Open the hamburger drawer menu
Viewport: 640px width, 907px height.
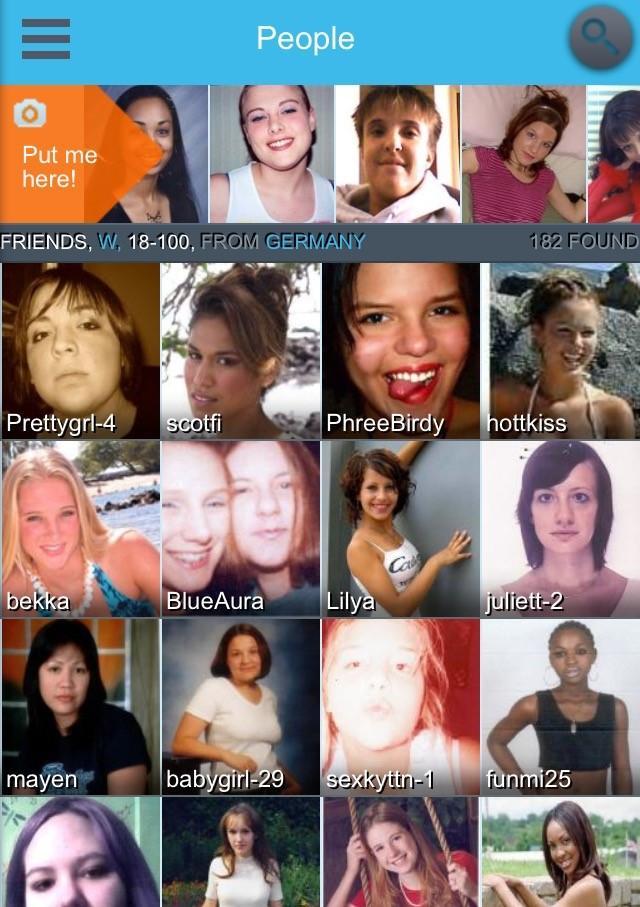pos(46,40)
